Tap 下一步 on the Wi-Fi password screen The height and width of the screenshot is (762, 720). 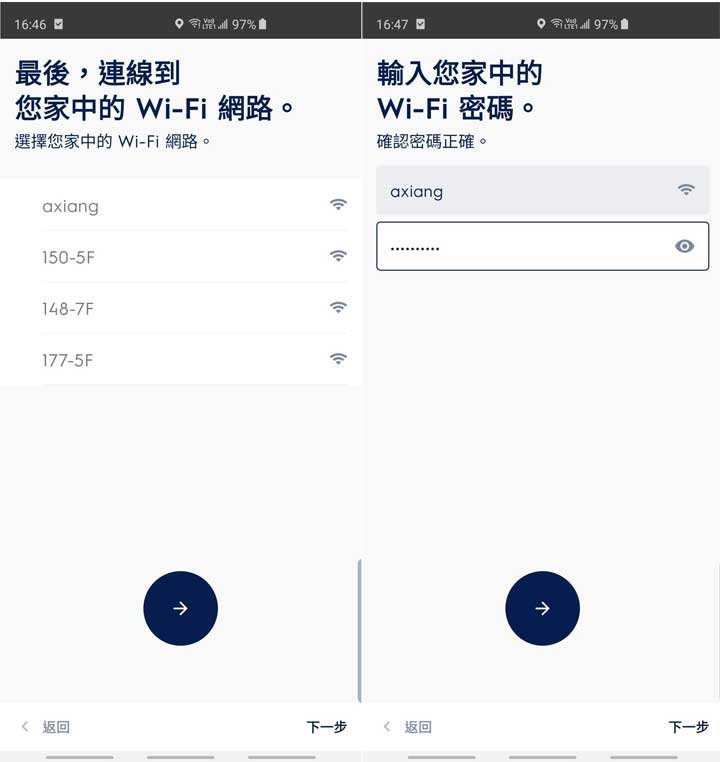688,727
